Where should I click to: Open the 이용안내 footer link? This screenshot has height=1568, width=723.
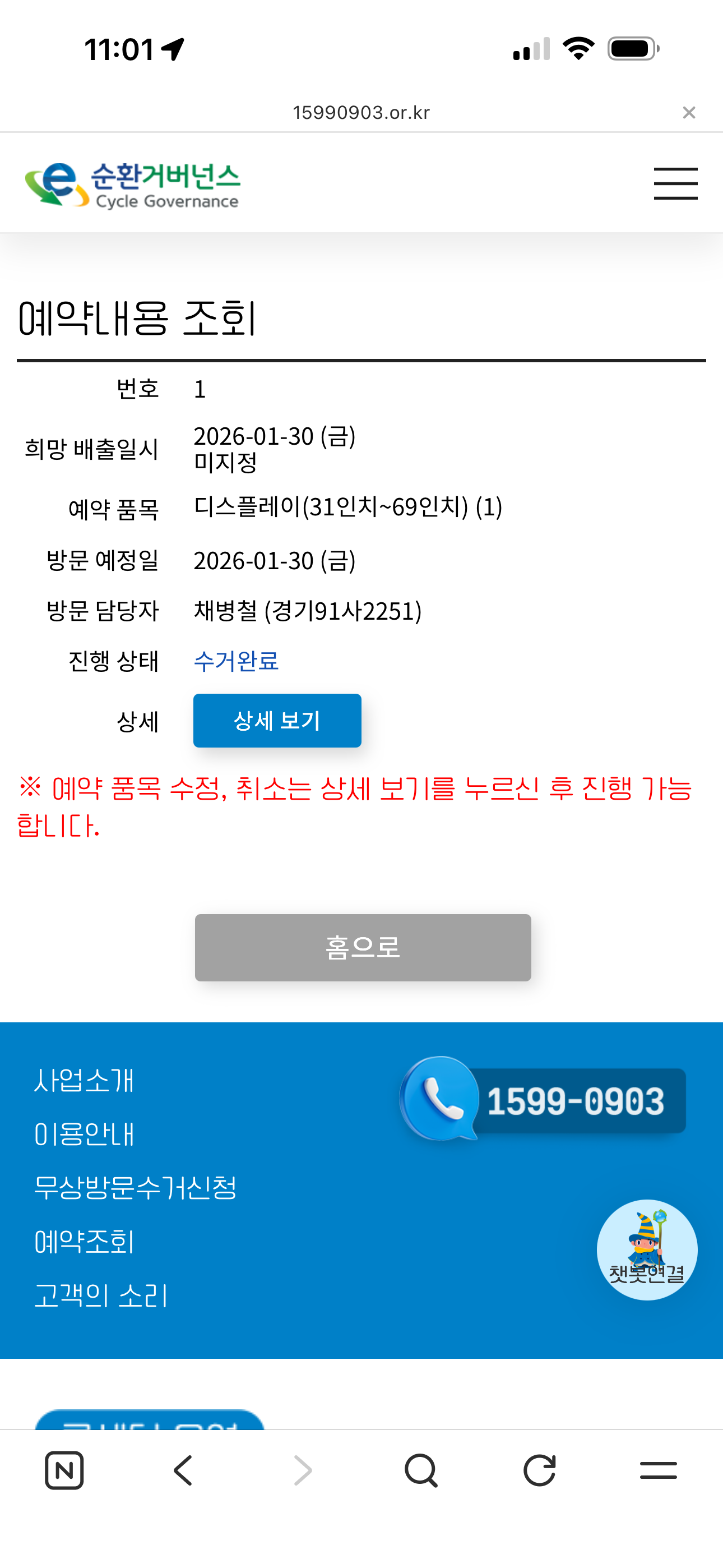[x=84, y=1134]
